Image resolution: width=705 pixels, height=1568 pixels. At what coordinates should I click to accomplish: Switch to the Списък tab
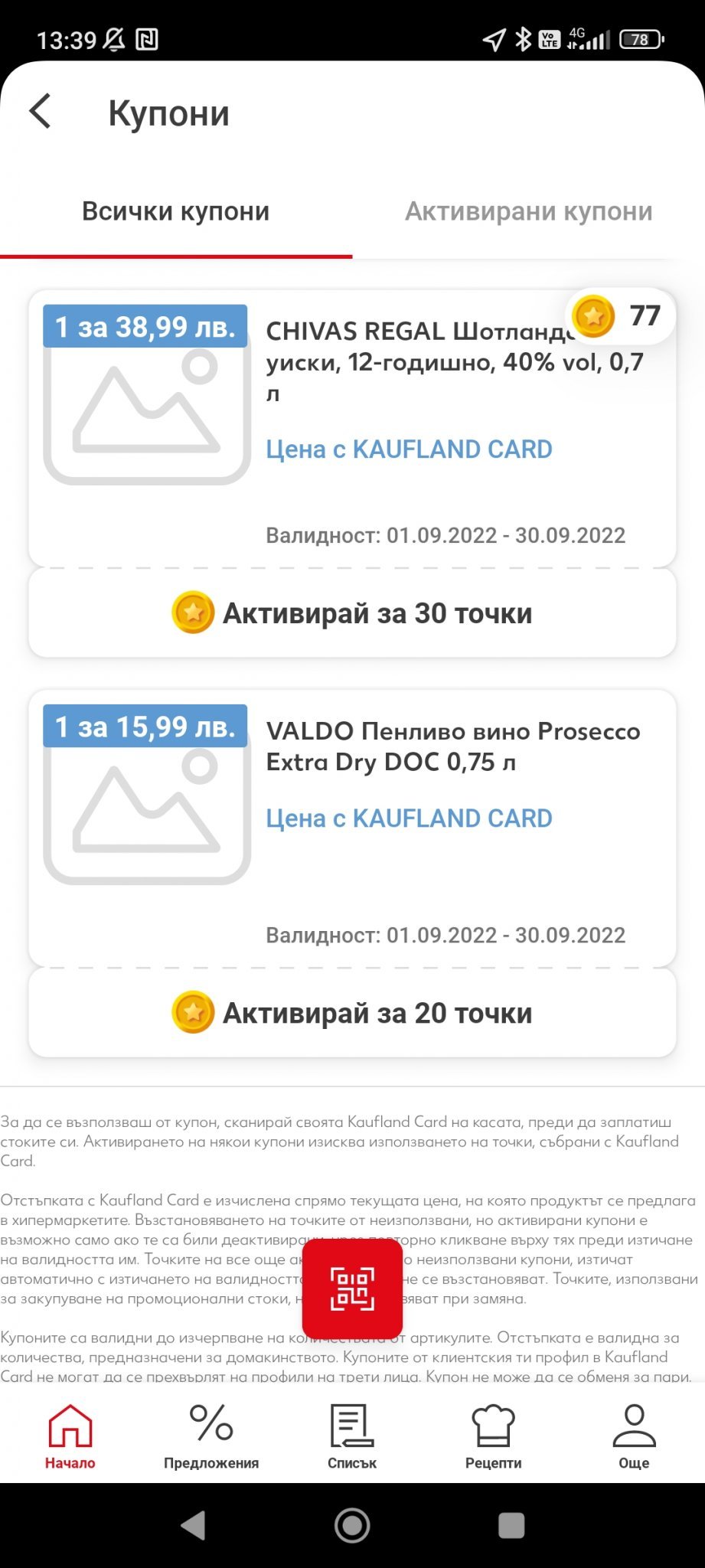[352, 1436]
